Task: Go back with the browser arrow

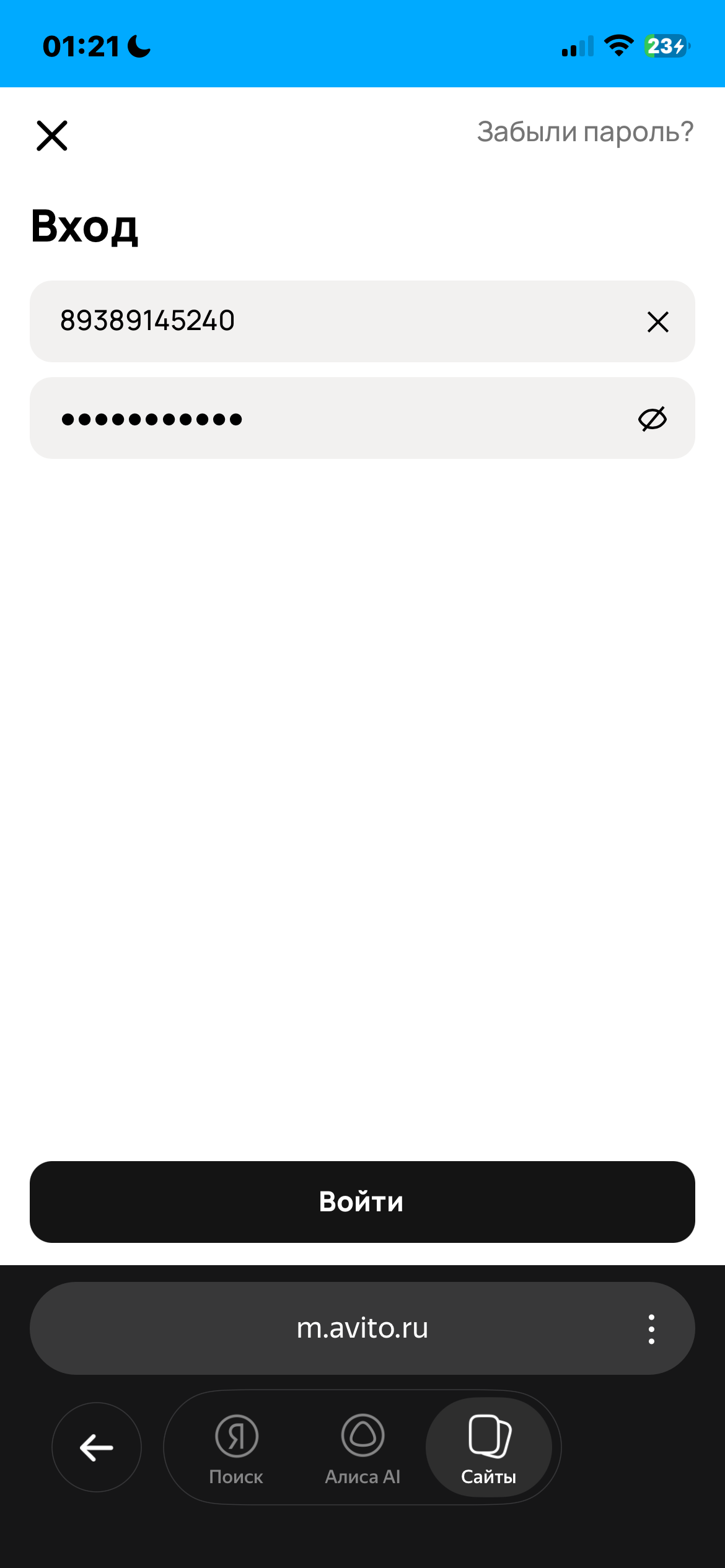Action: point(97,1447)
